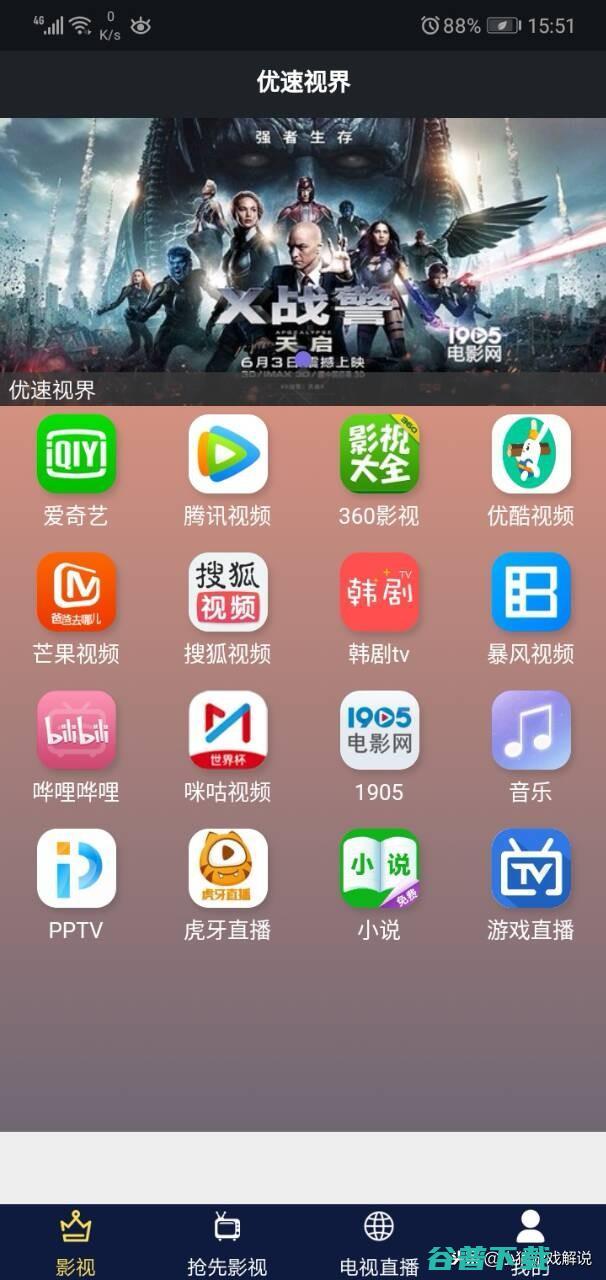Launch PPTV
The height and width of the screenshot is (1280, 606).
(x=76, y=868)
